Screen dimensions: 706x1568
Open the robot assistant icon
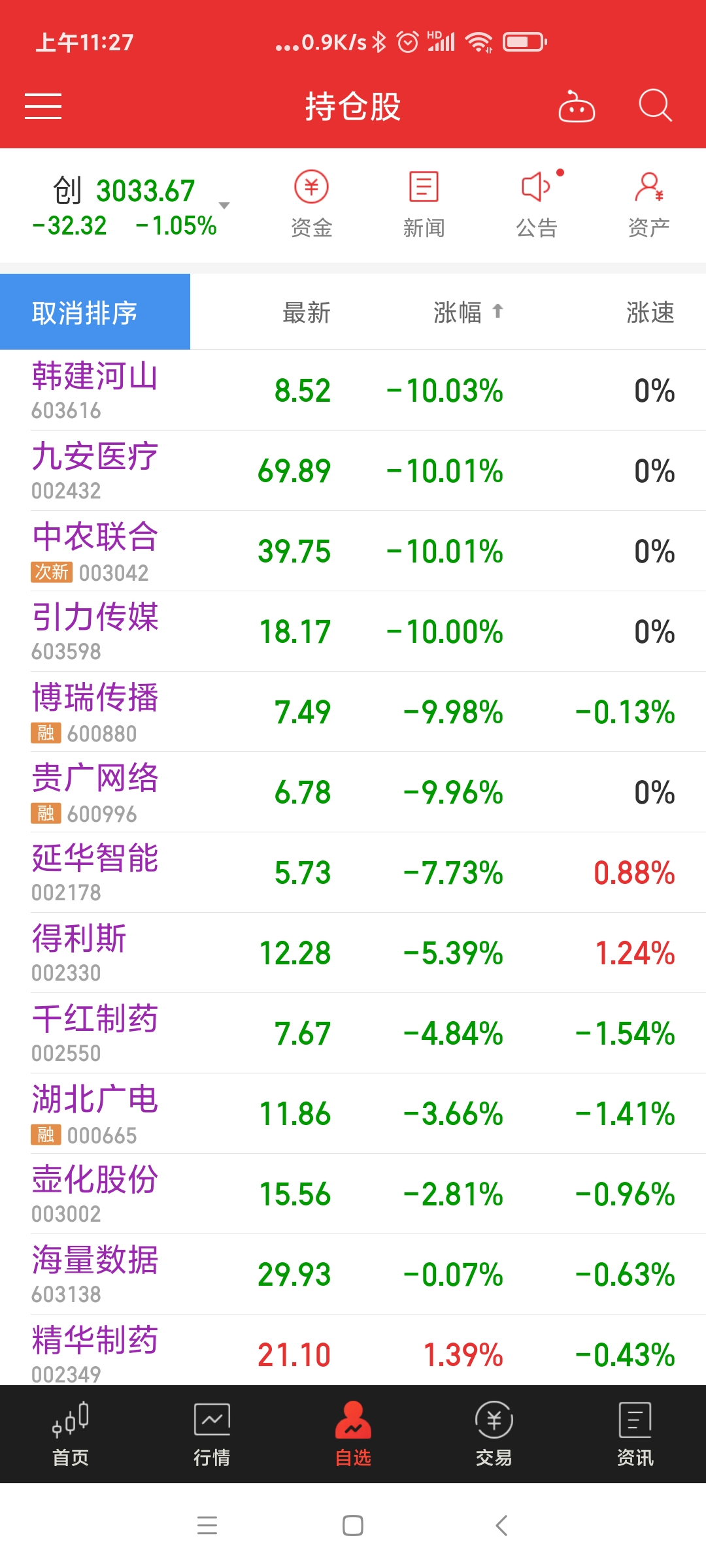click(576, 106)
